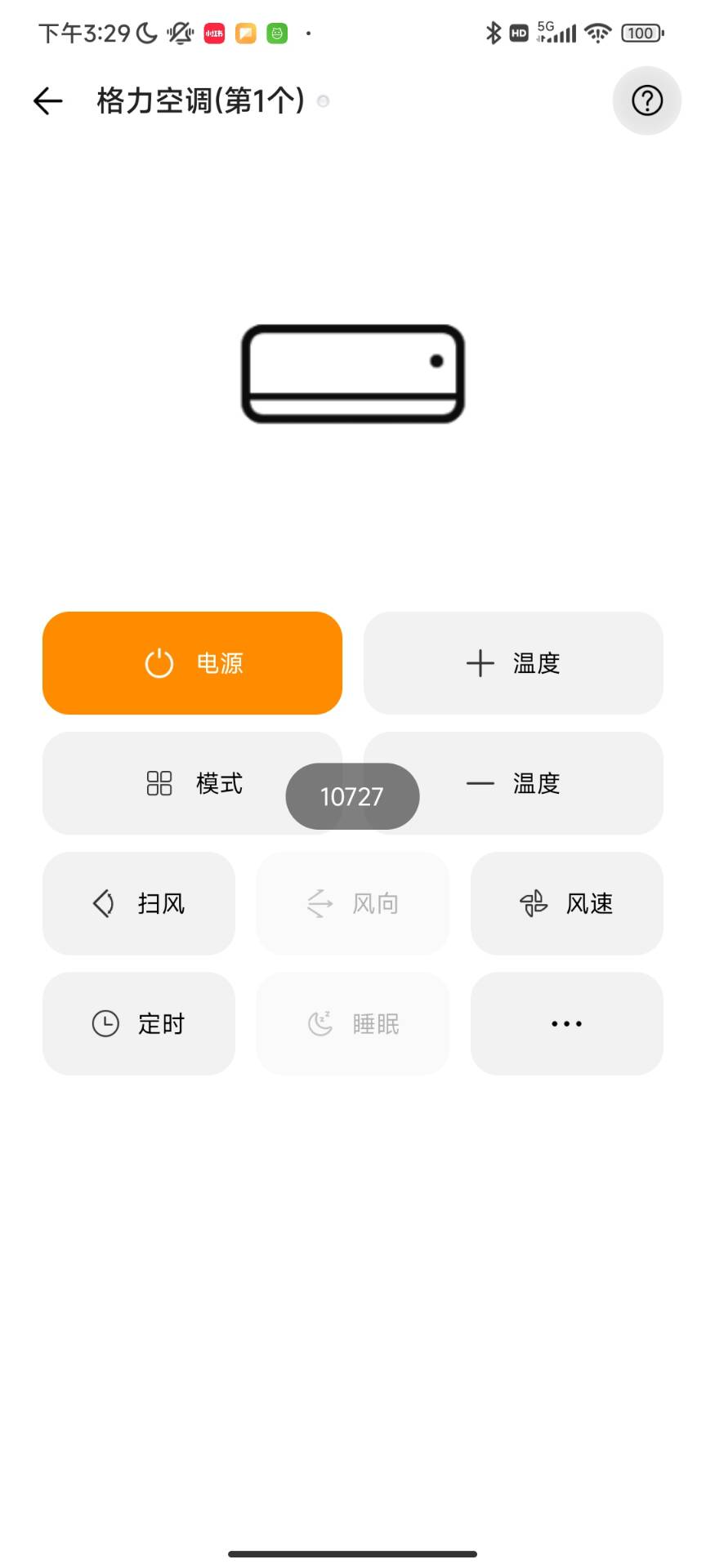The image size is (706, 1568).
Task: Increase temperature with the plus 温度 button
Action: [513, 662]
